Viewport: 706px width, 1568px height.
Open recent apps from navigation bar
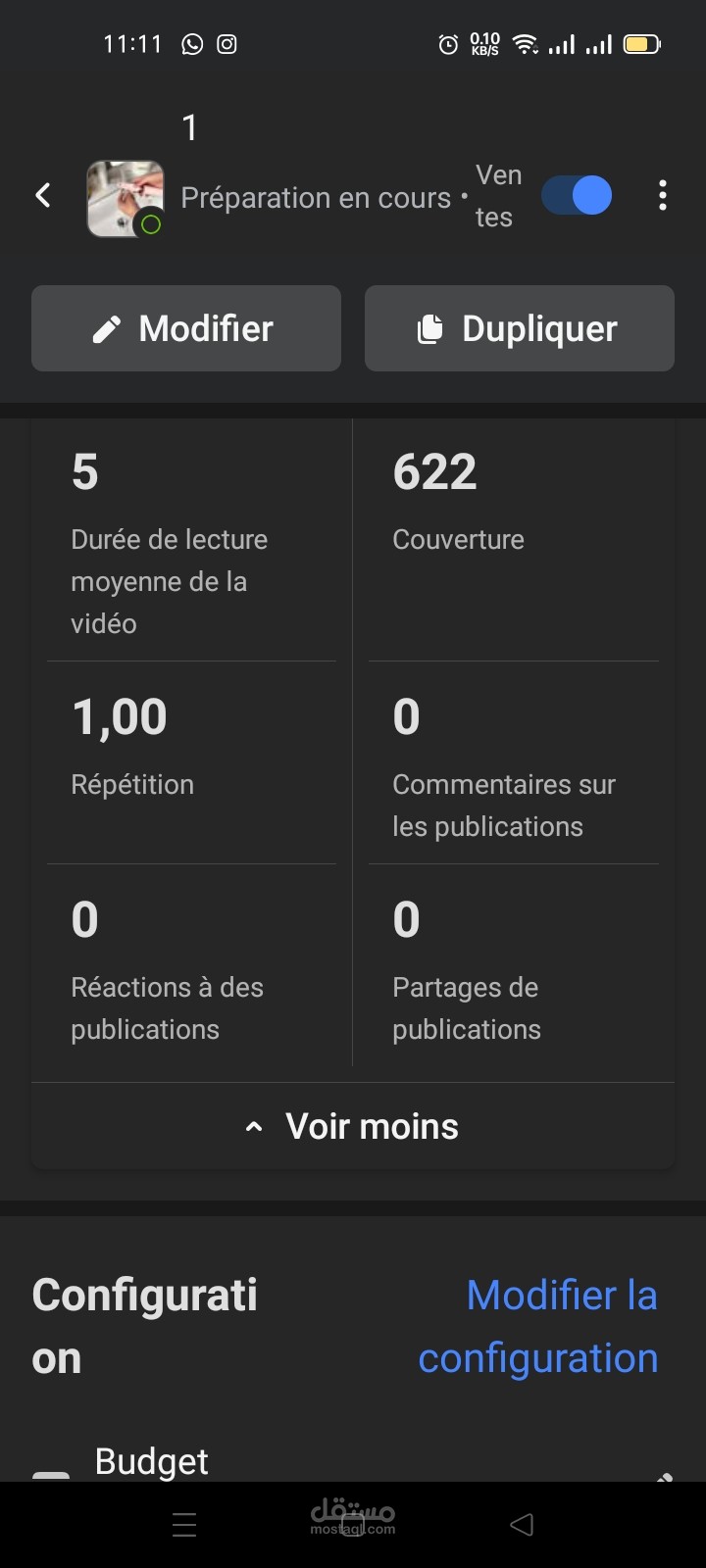point(184,1524)
